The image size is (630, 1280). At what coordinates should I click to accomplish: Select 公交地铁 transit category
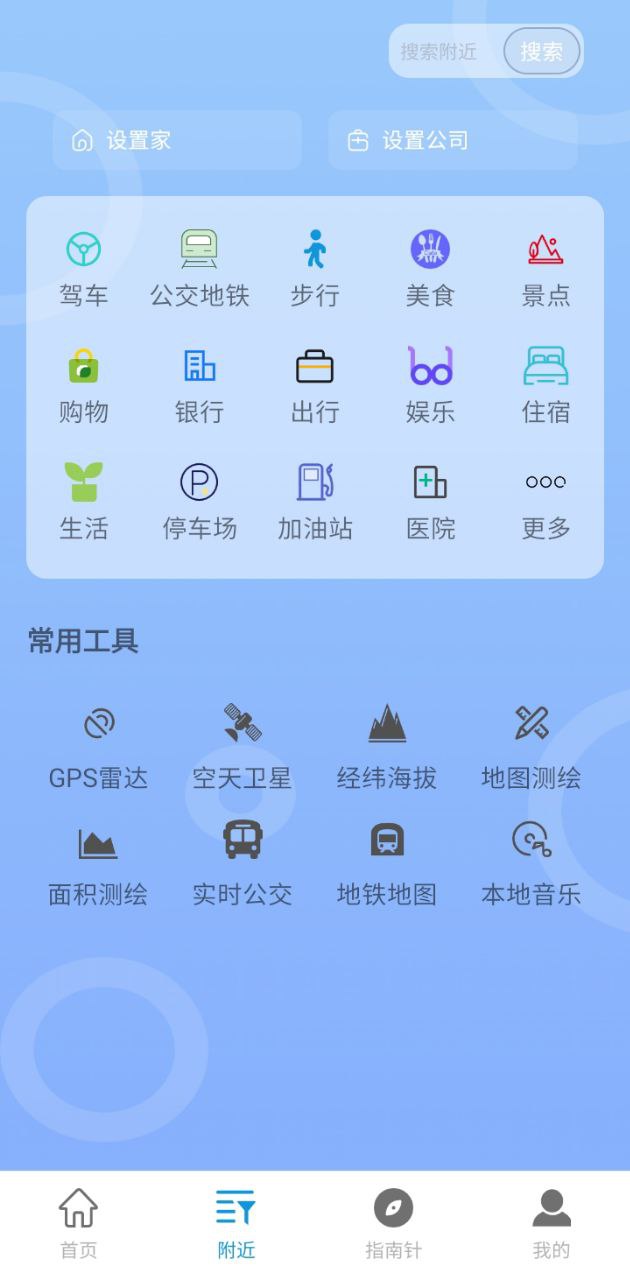point(199,268)
